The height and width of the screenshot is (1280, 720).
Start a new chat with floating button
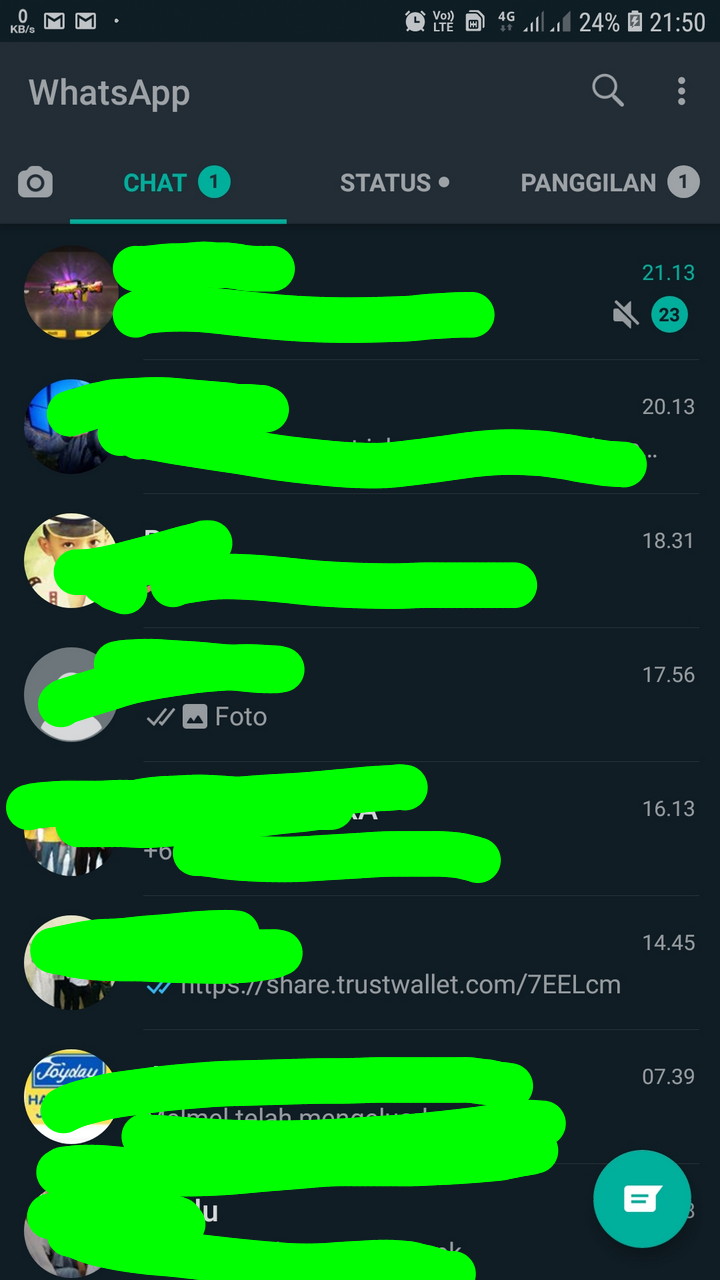pos(641,1198)
